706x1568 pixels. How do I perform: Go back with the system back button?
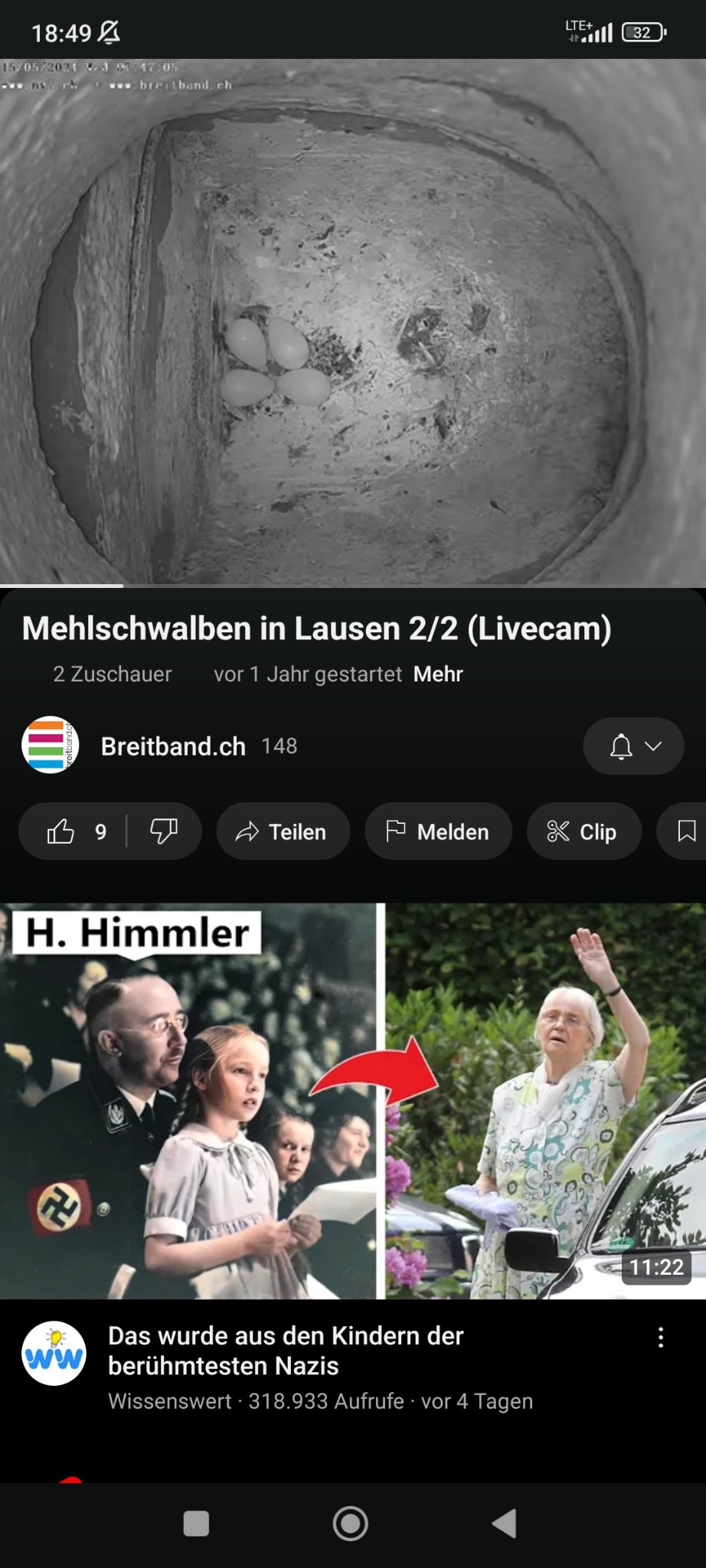click(505, 1524)
